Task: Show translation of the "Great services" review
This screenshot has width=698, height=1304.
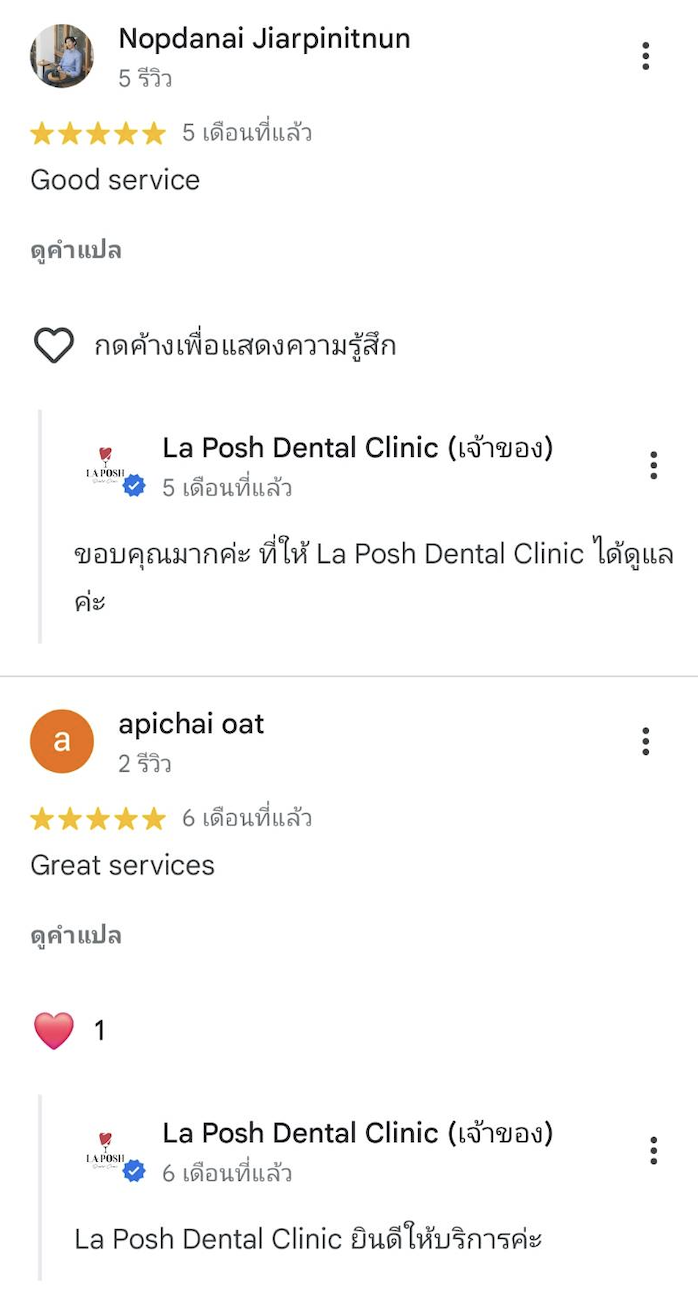Action: (76, 936)
